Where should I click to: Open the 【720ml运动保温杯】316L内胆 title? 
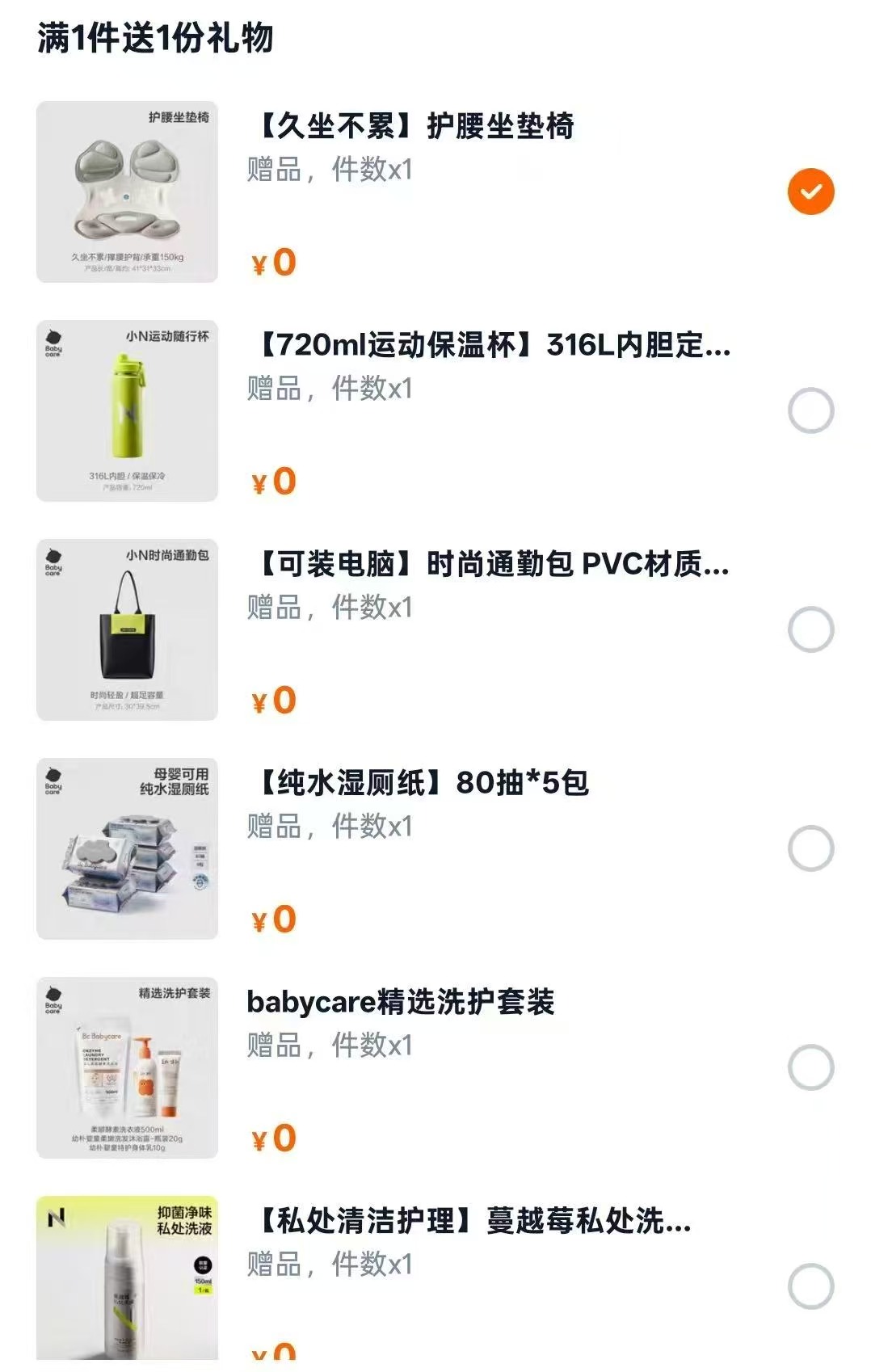coord(485,351)
